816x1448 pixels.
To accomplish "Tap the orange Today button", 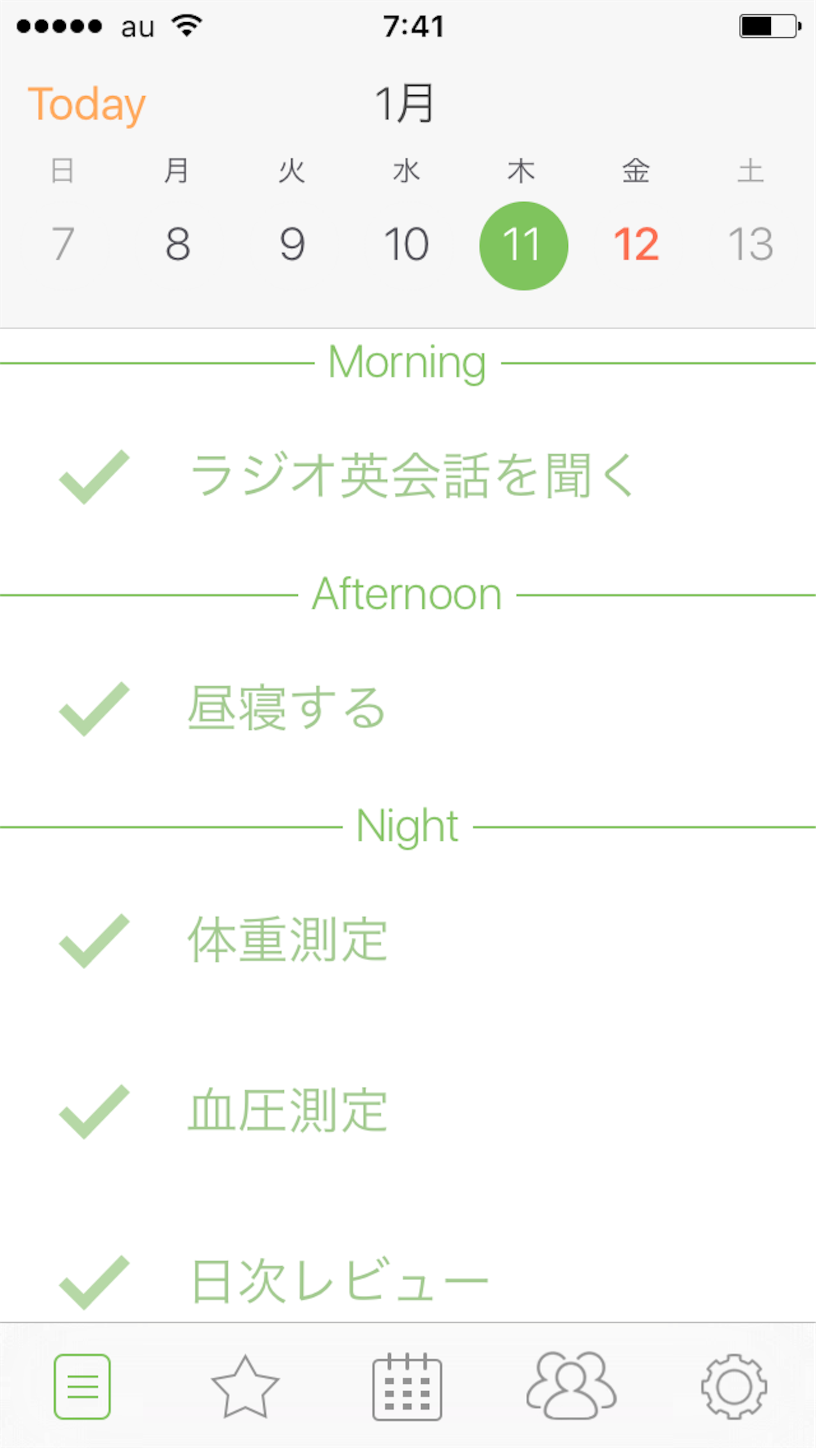I will pos(87,105).
